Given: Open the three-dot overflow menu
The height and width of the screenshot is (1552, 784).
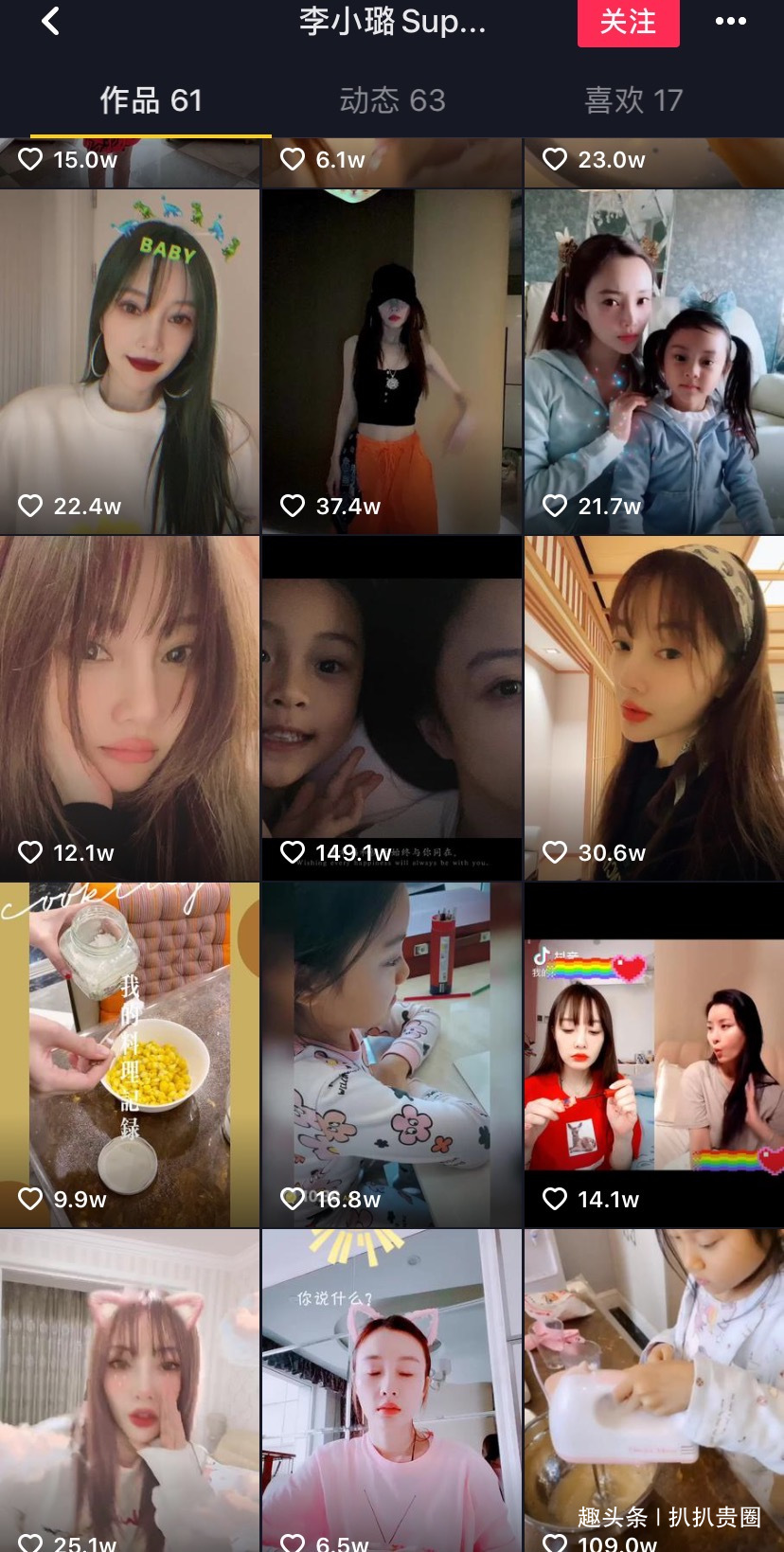Looking at the screenshot, I should (730, 21).
